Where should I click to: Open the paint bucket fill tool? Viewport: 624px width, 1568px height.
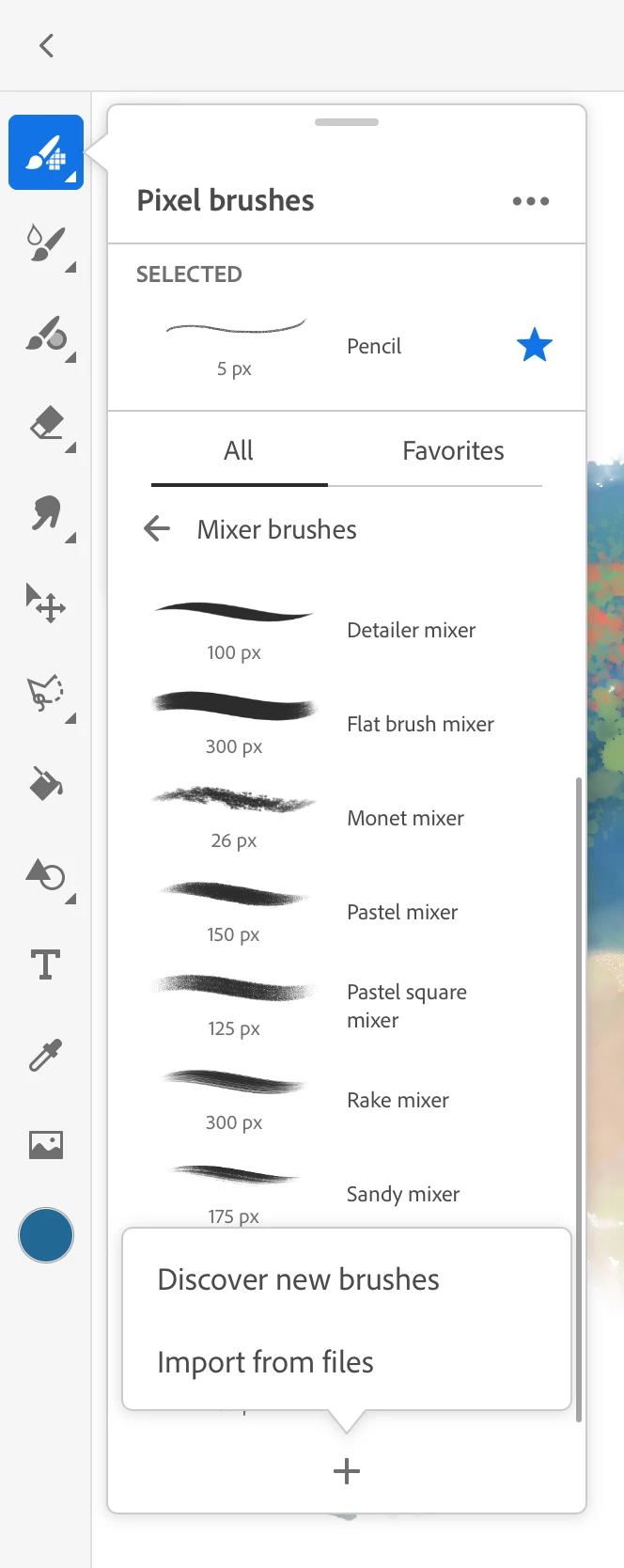pyautogui.click(x=46, y=783)
